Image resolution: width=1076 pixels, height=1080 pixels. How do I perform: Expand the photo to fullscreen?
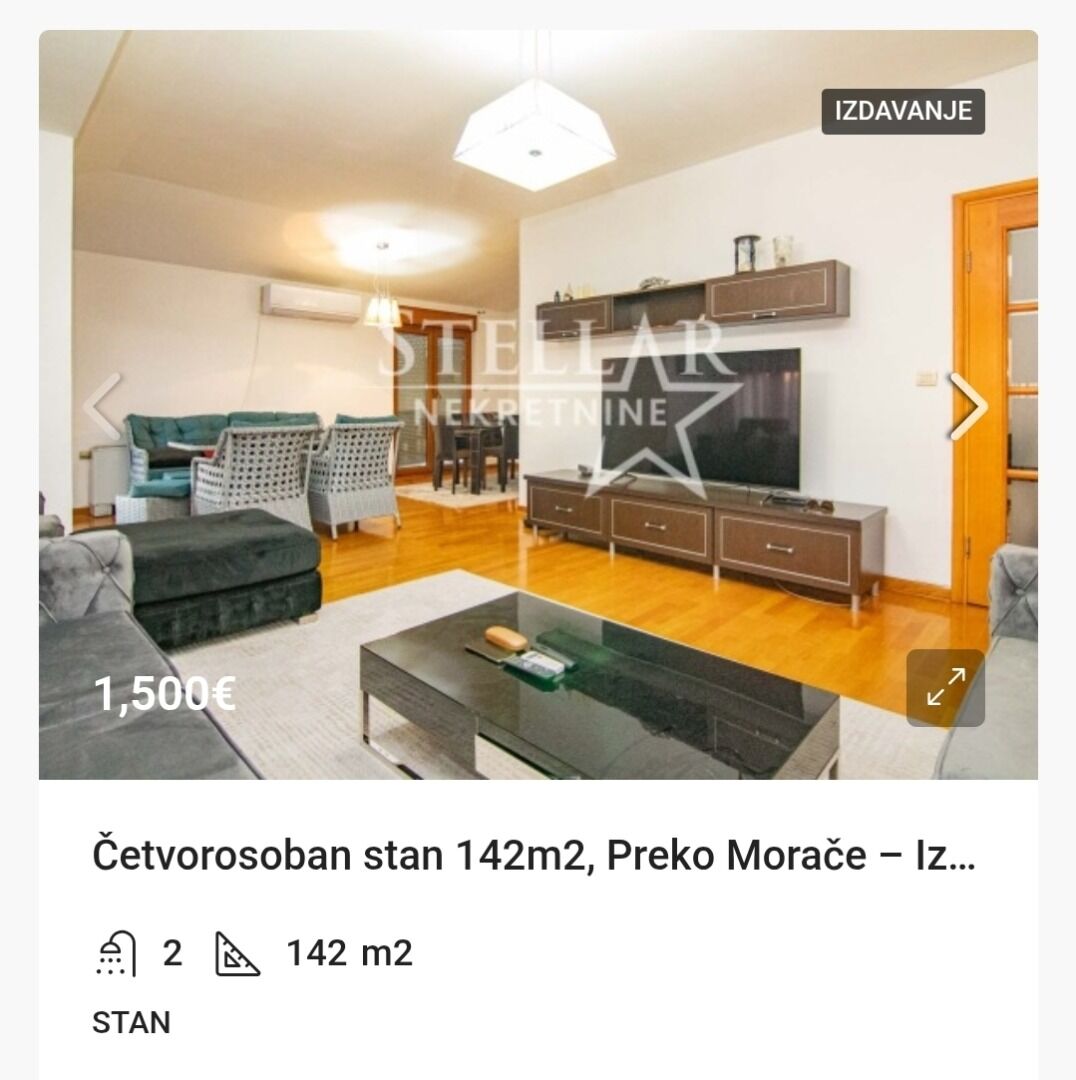pyautogui.click(x=945, y=688)
